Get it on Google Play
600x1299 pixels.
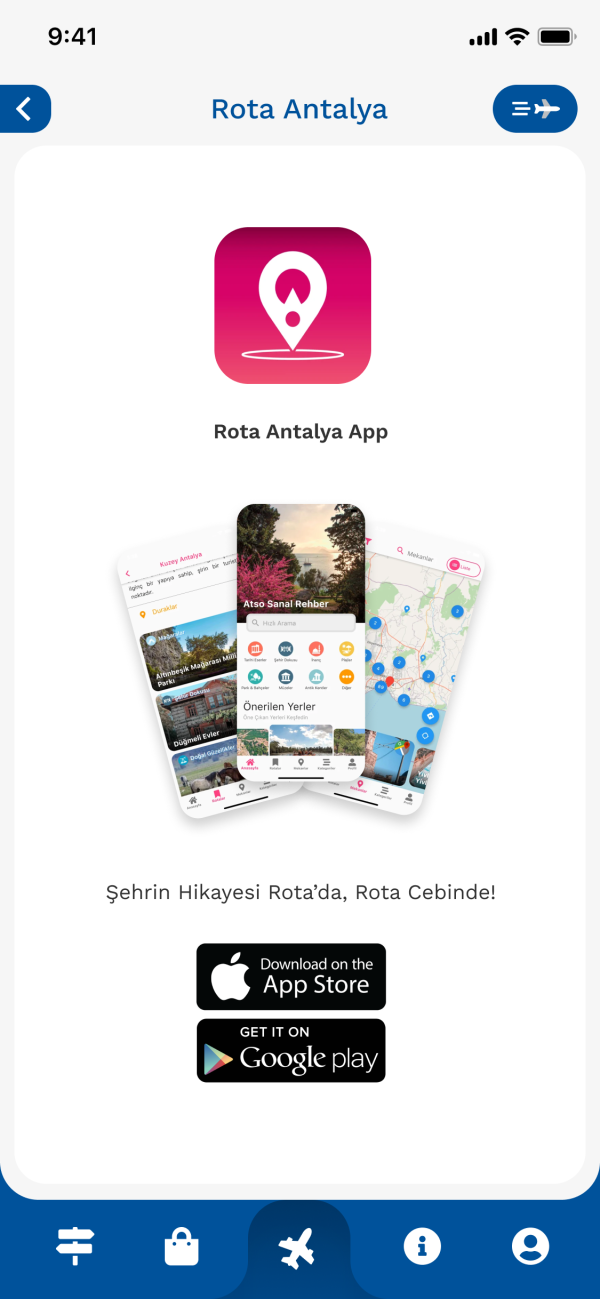[x=291, y=1050]
